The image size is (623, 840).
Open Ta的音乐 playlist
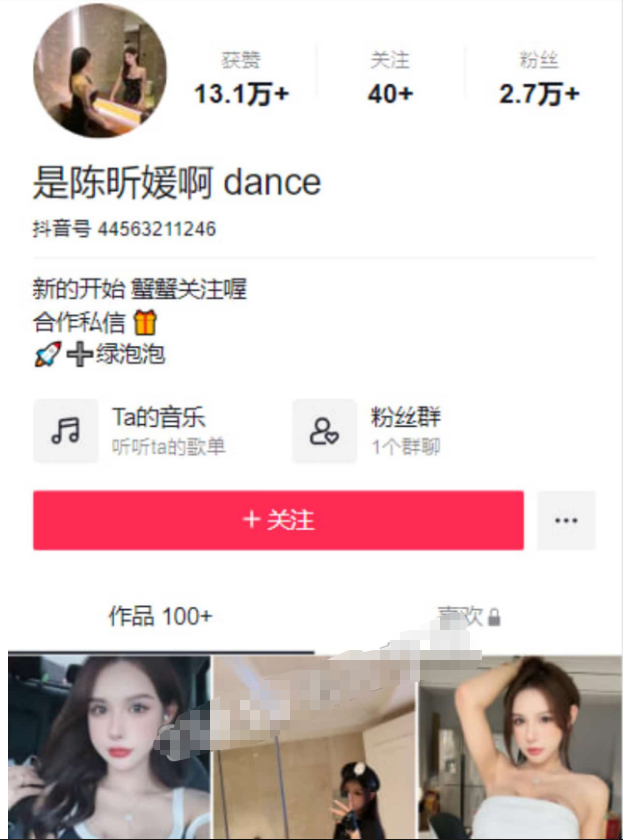tap(132, 430)
